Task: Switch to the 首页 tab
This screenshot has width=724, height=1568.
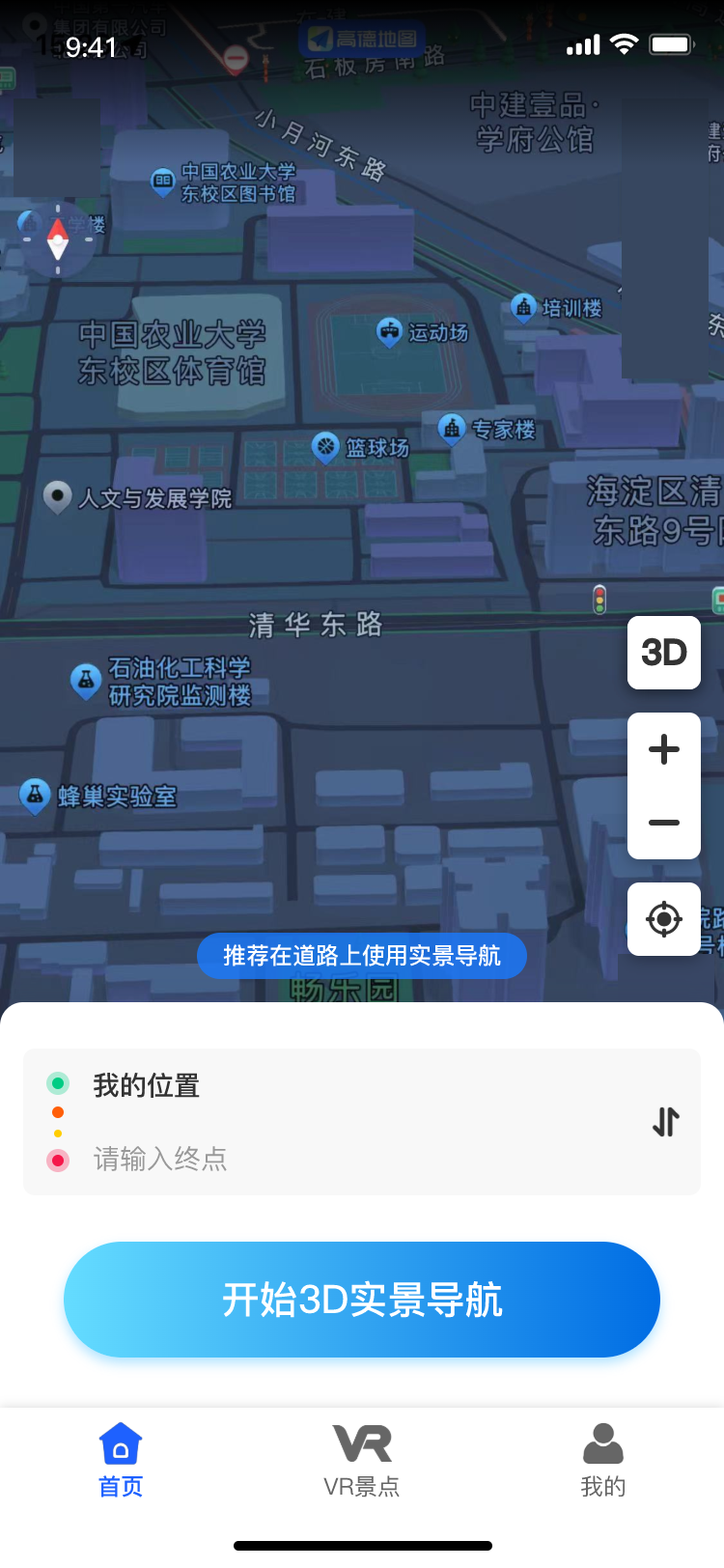Action: tap(121, 1460)
